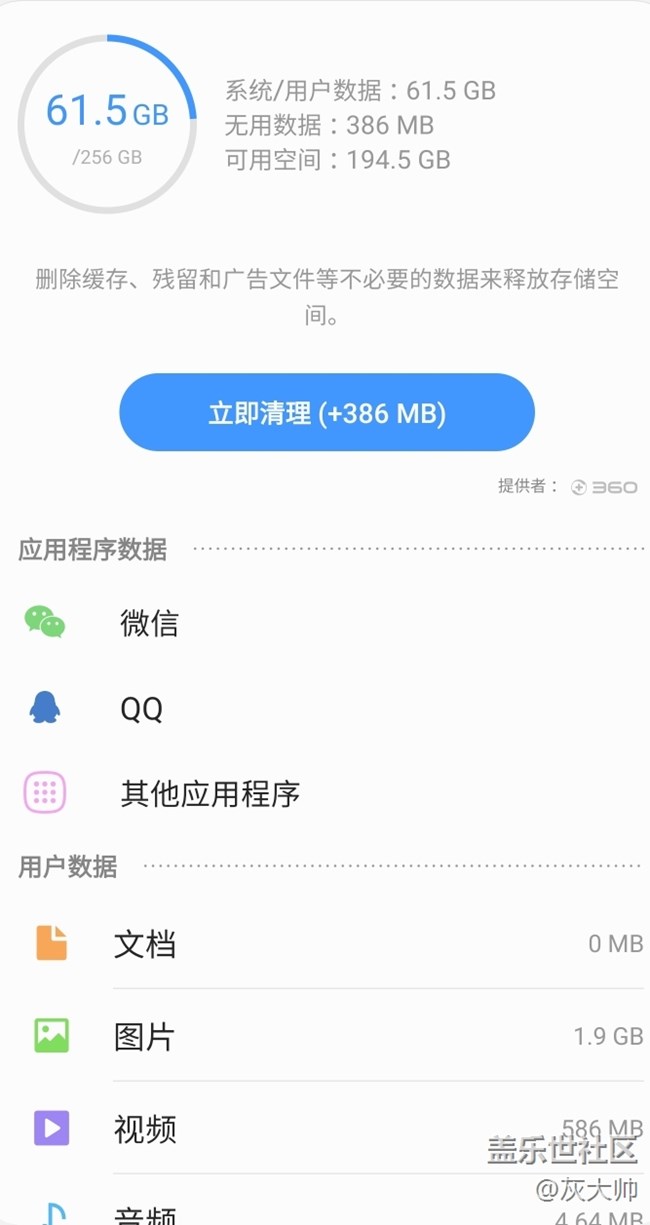Open 其他应用程序 storage details

pos(210,794)
